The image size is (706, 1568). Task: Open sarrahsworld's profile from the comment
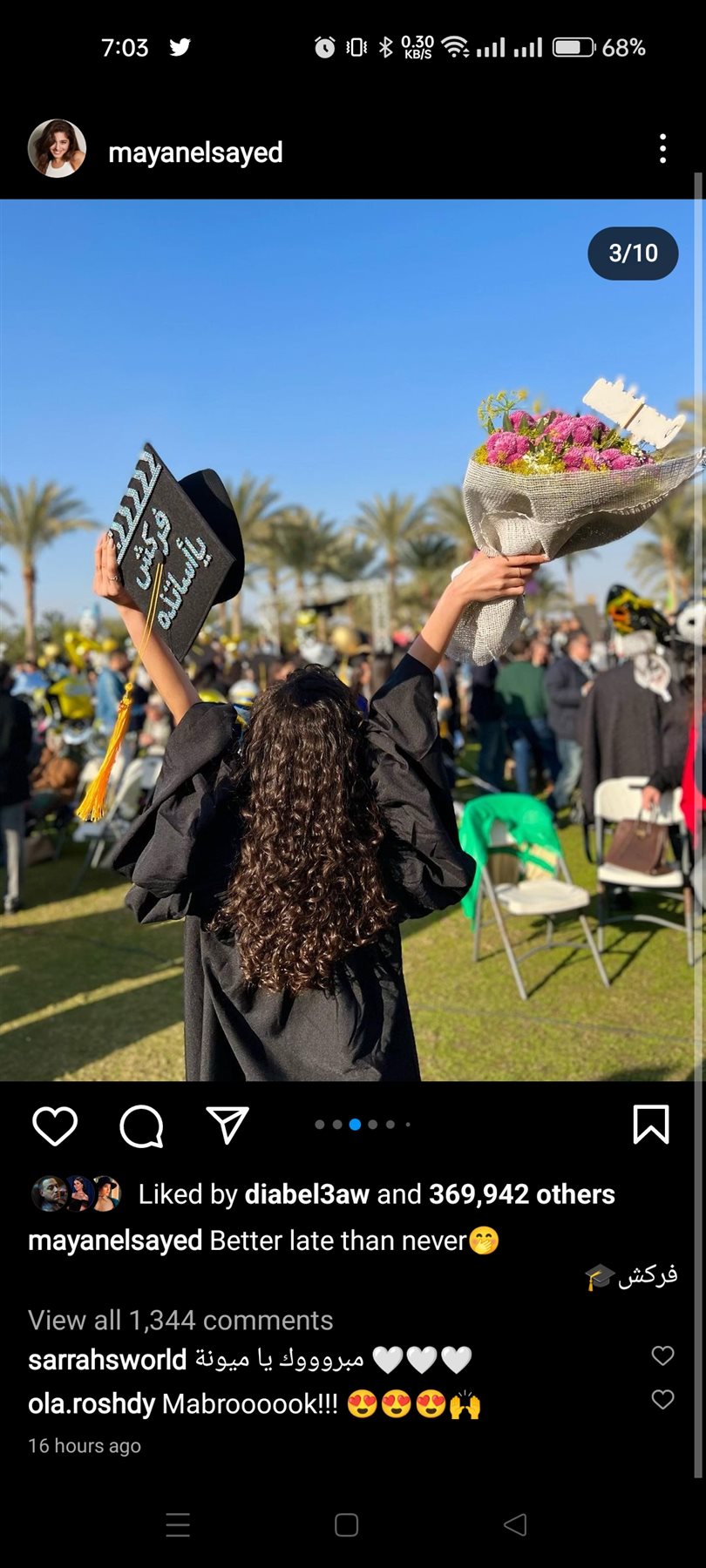(107, 1360)
